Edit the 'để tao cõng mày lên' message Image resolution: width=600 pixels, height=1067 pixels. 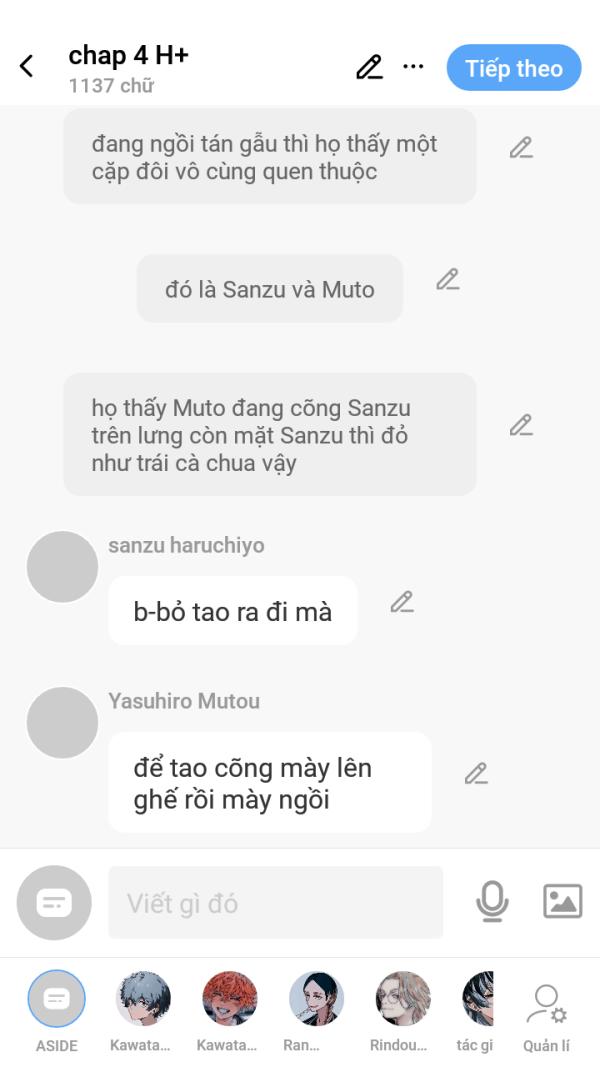point(476,773)
